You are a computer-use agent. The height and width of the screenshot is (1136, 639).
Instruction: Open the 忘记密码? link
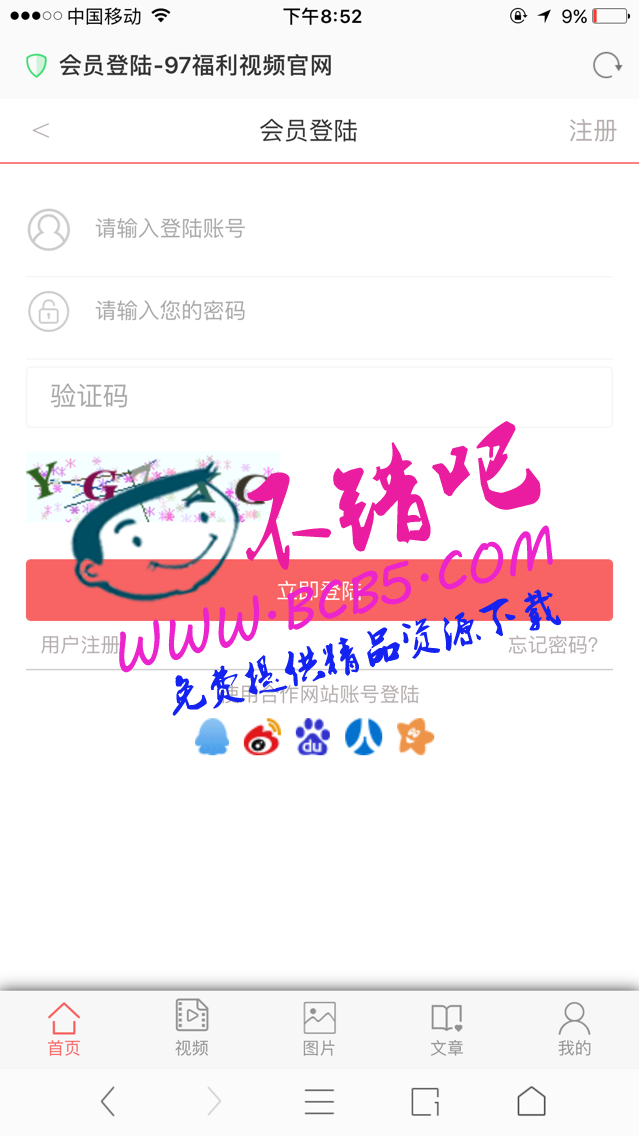552,645
